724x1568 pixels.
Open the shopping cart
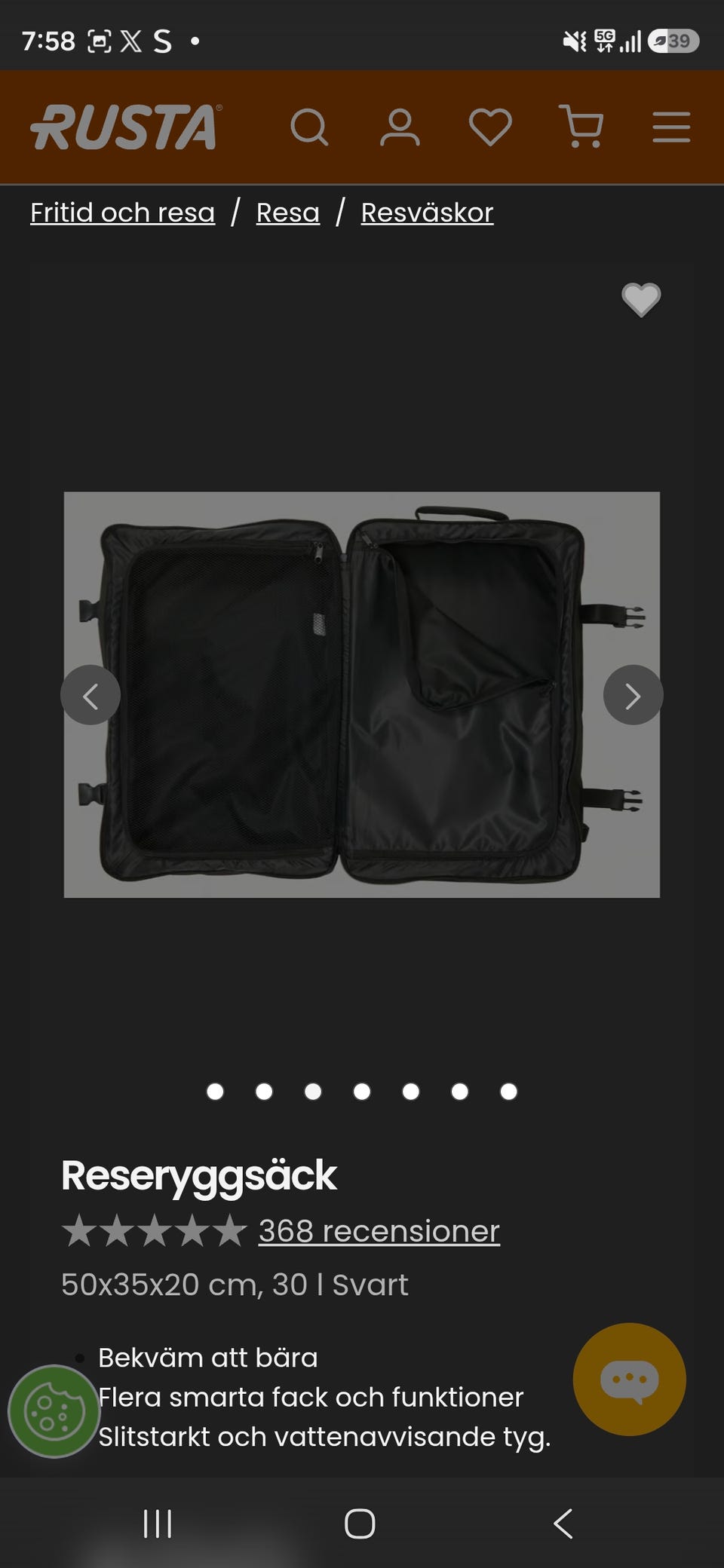(x=581, y=127)
